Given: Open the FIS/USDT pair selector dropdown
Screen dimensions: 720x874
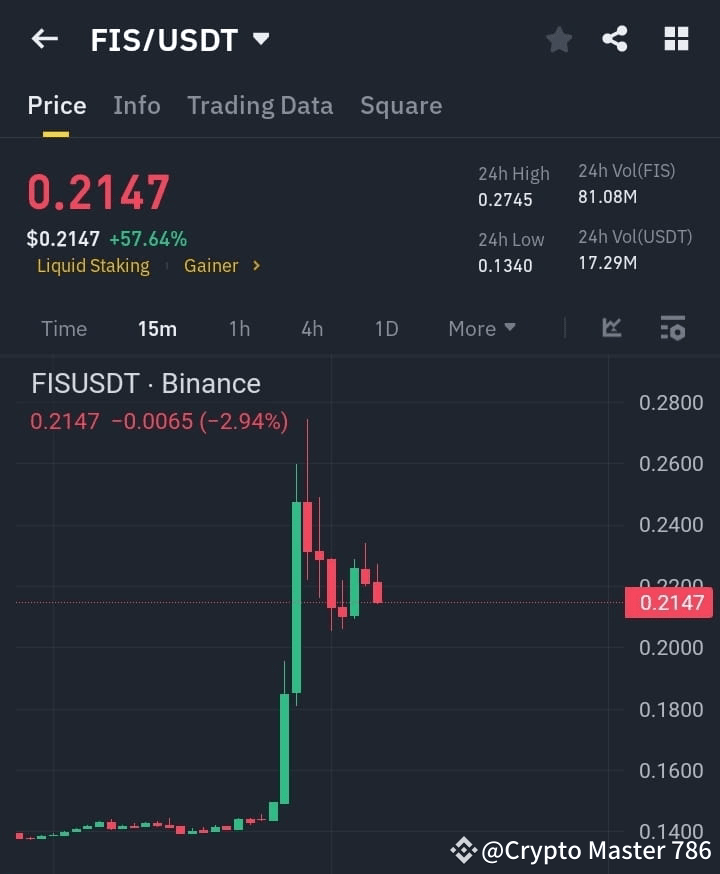Looking at the screenshot, I should (260, 39).
